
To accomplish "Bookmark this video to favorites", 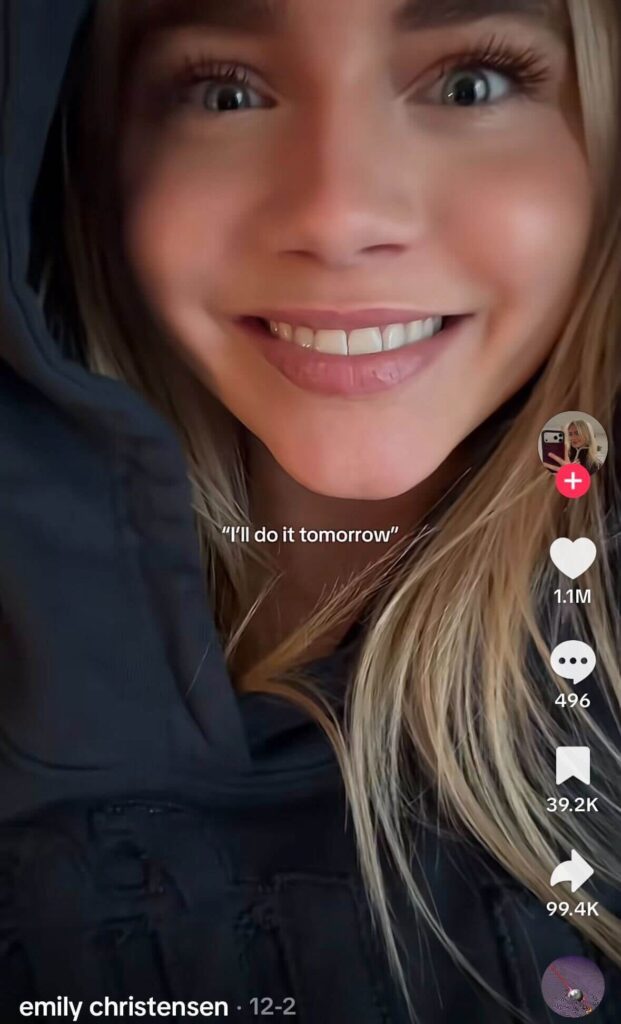I will tap(573, 767).
